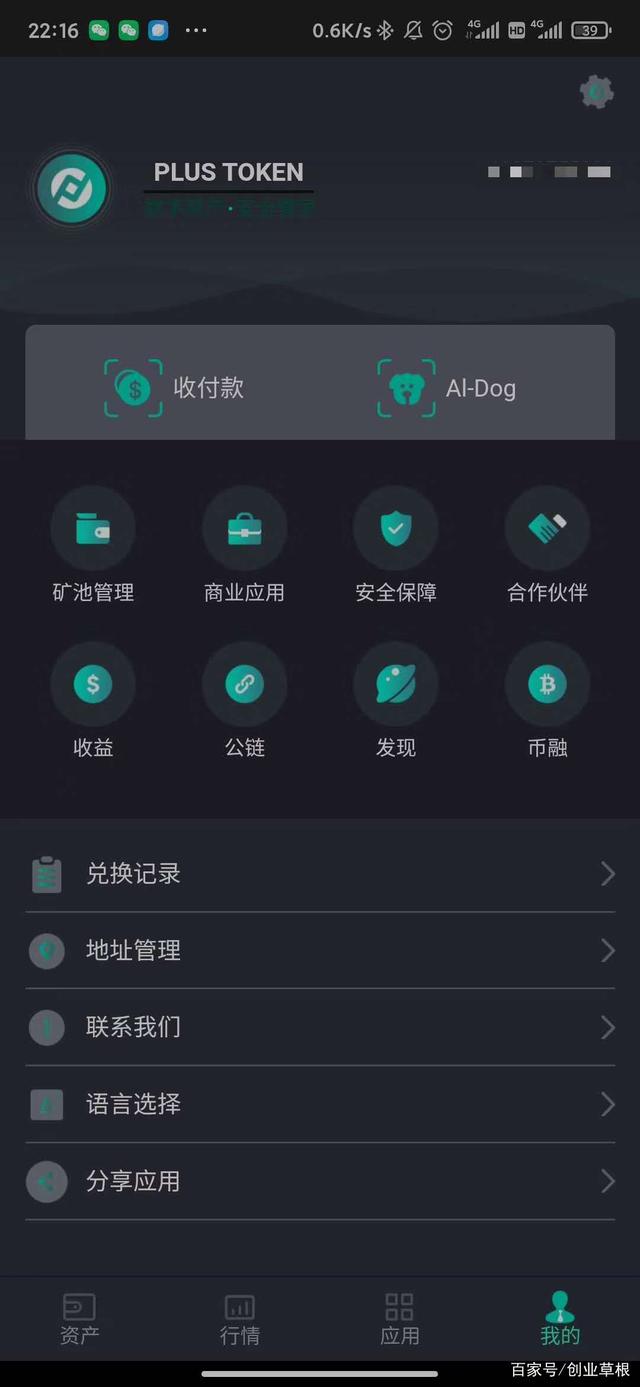Open 收付款 payment feature
The width and height of the screenshot is (640, 1387).
[175, 388]
